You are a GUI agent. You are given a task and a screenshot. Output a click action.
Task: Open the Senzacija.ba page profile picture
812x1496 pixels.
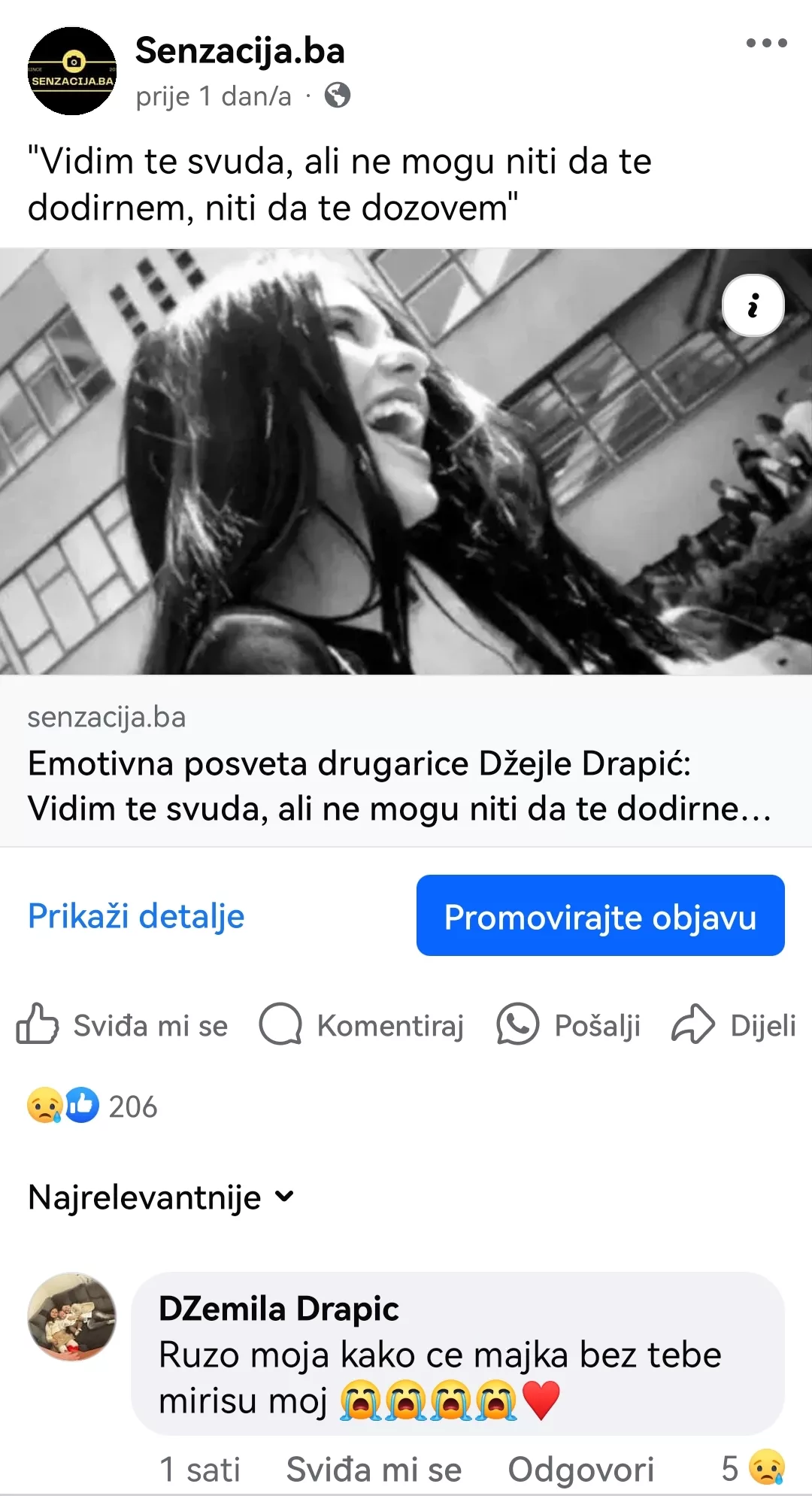pyautogui.click(x=72, y=71)
